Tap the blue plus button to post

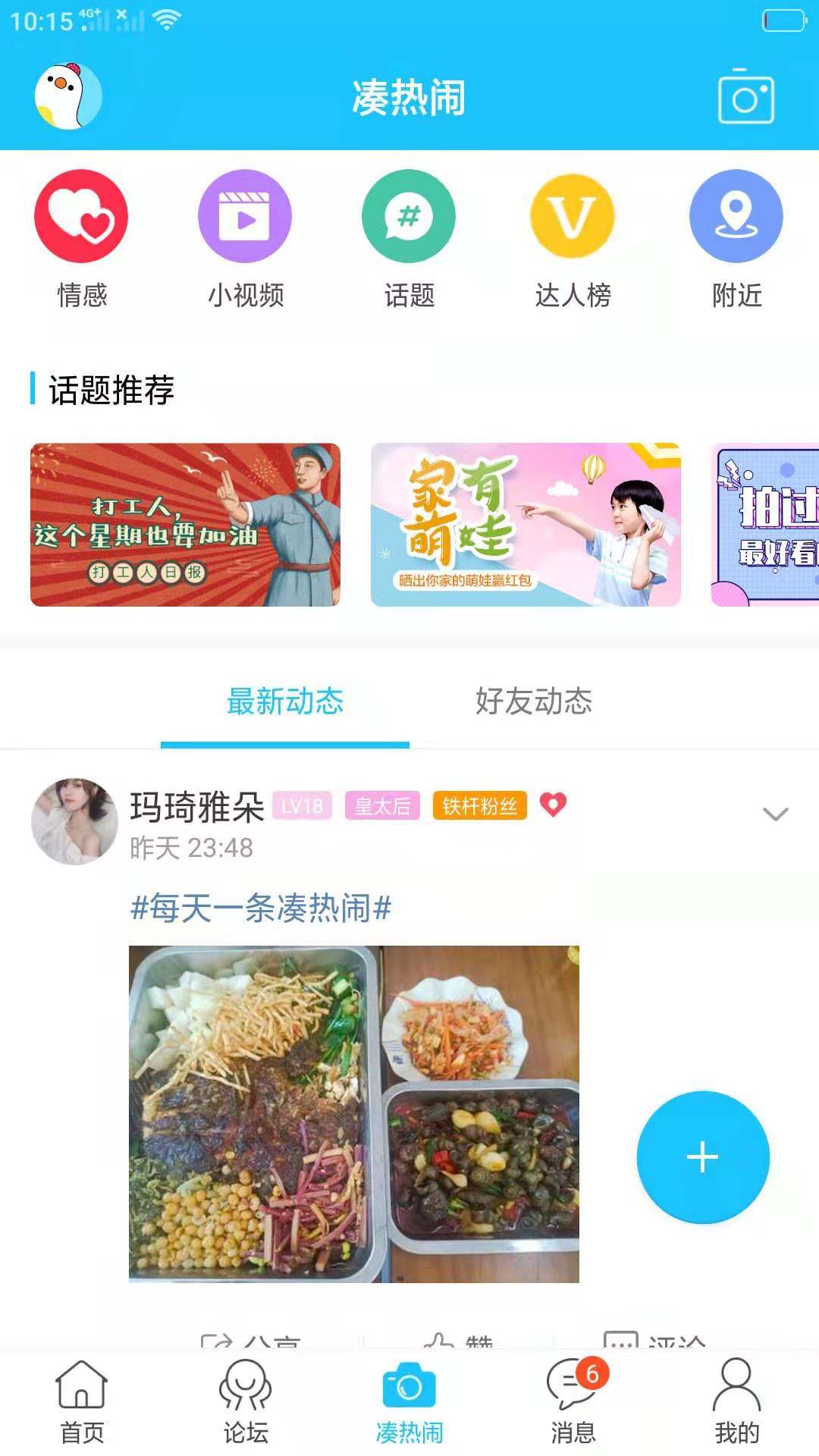(703, 1157)
